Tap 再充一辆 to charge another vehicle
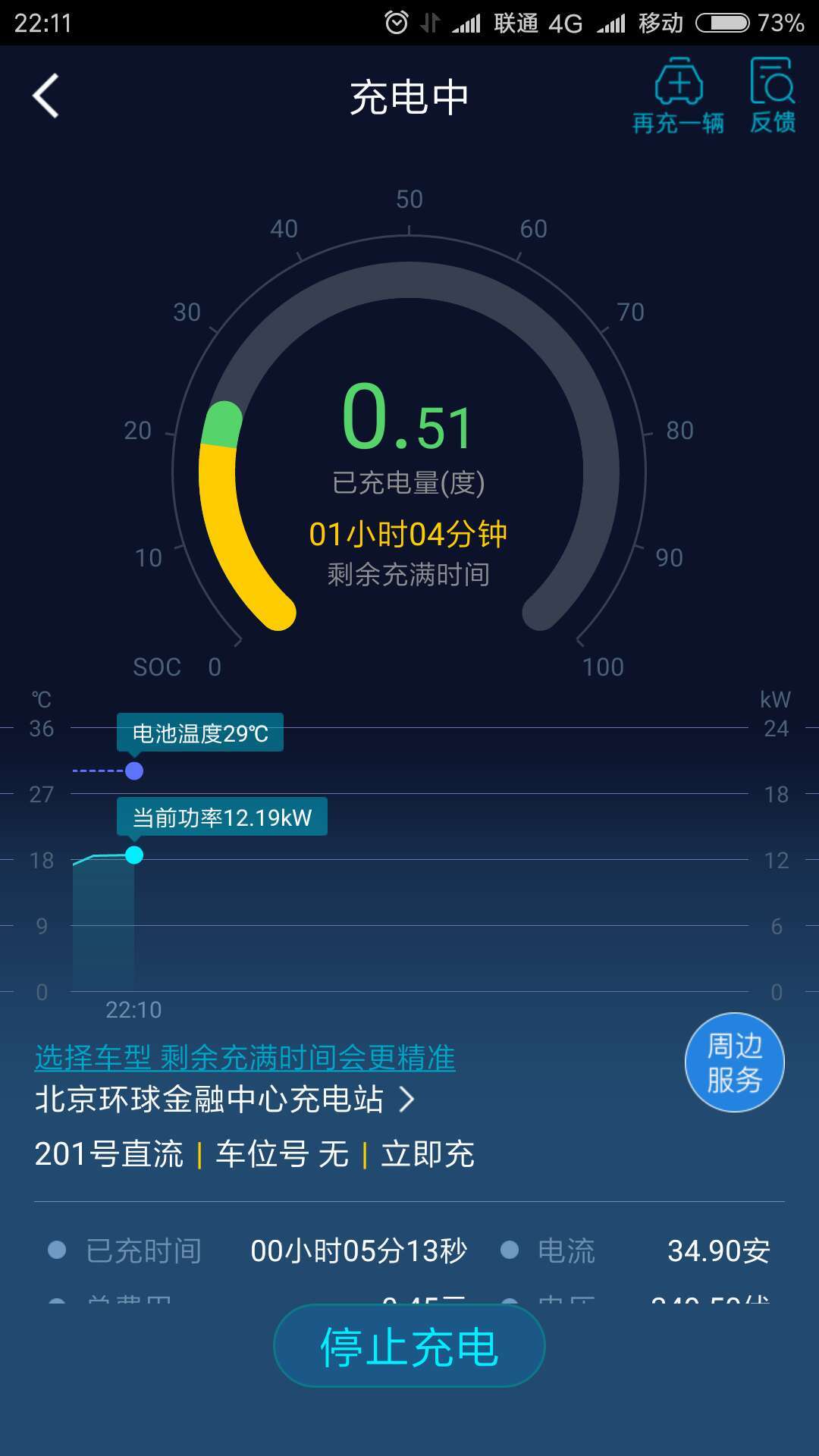The image size is (819, 1456). (x=678, y=96)
